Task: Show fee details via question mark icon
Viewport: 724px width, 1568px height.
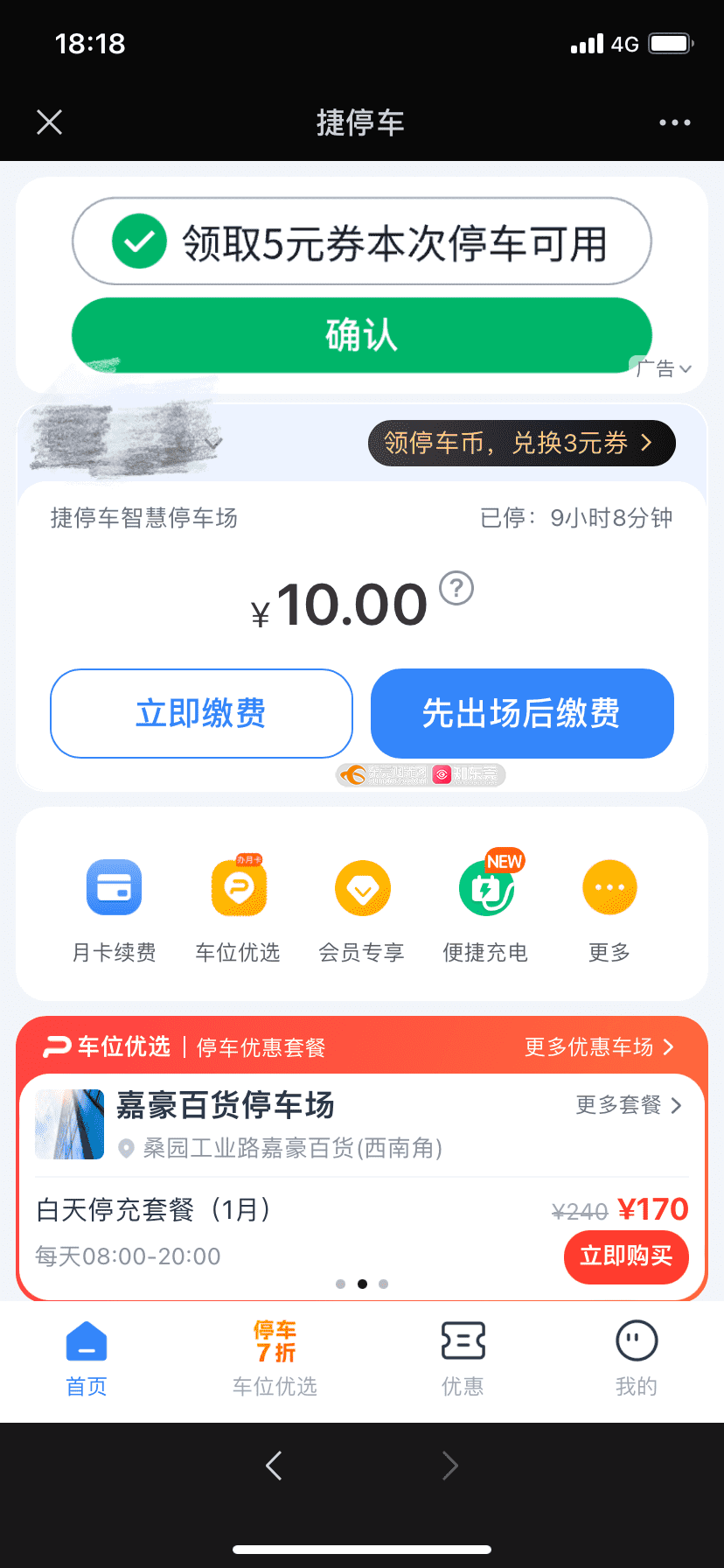Action: tap(456, 588)
